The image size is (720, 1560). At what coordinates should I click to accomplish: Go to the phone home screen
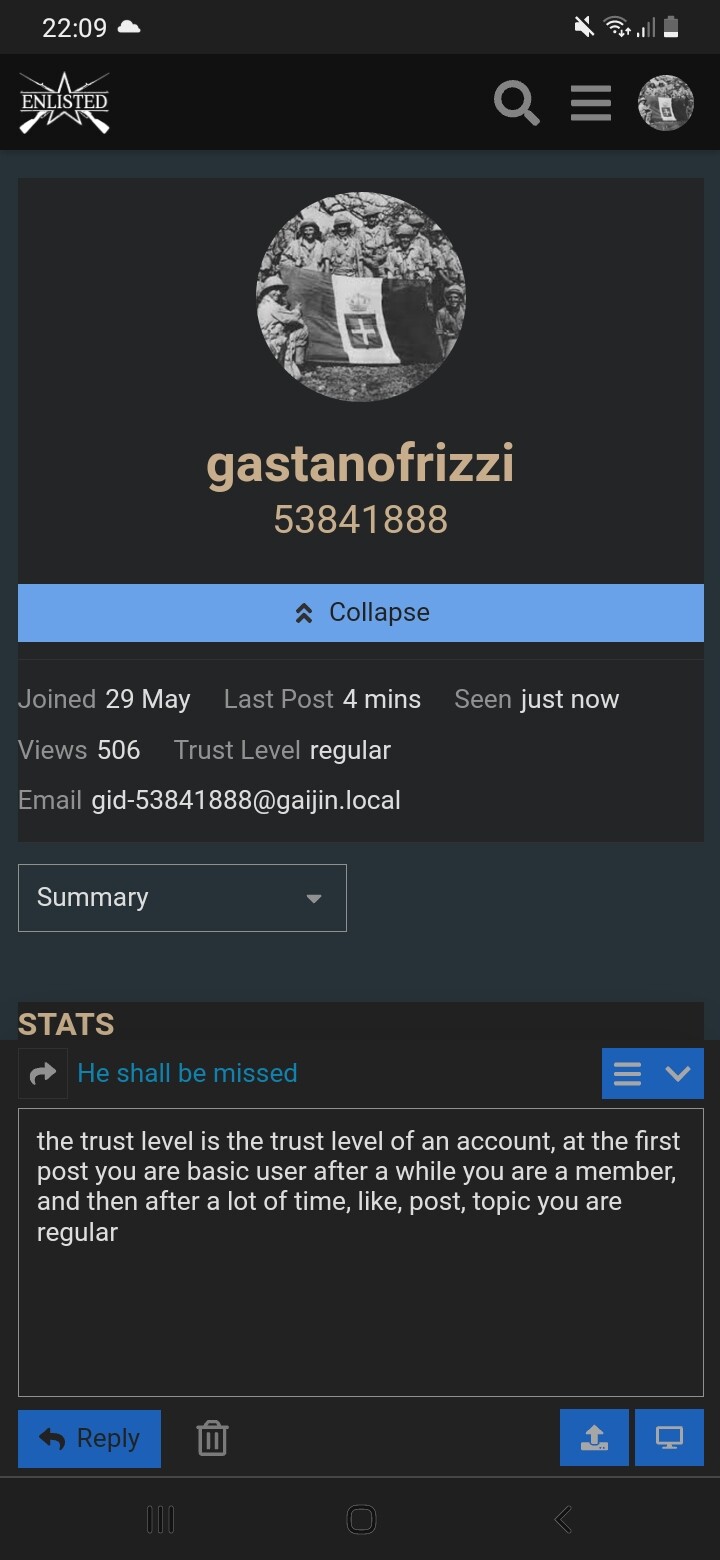[361, 1520]
